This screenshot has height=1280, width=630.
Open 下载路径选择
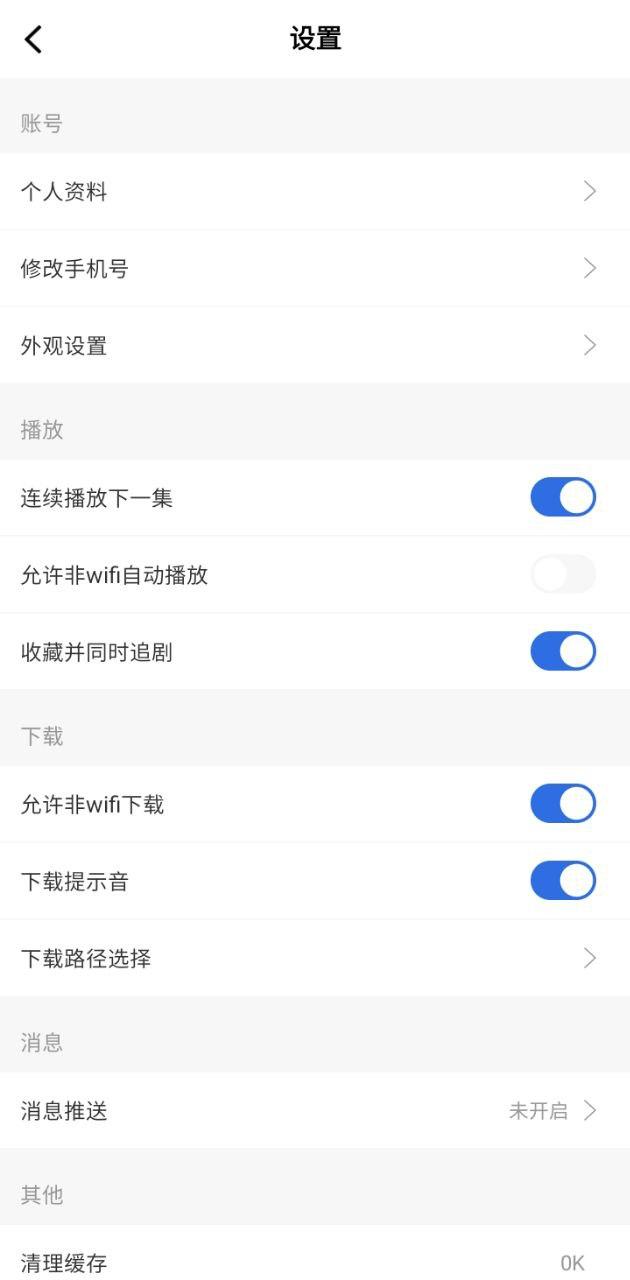click(x=315, y=959)
